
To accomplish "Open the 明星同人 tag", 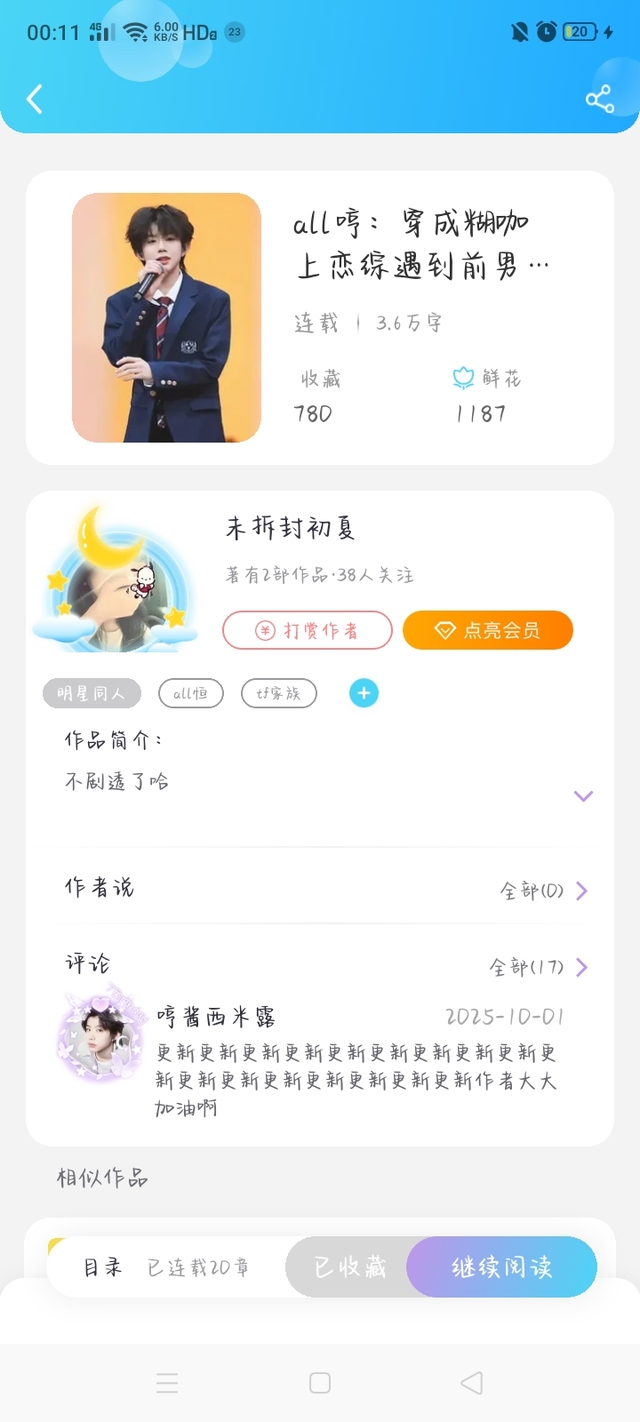I will 92,693.
